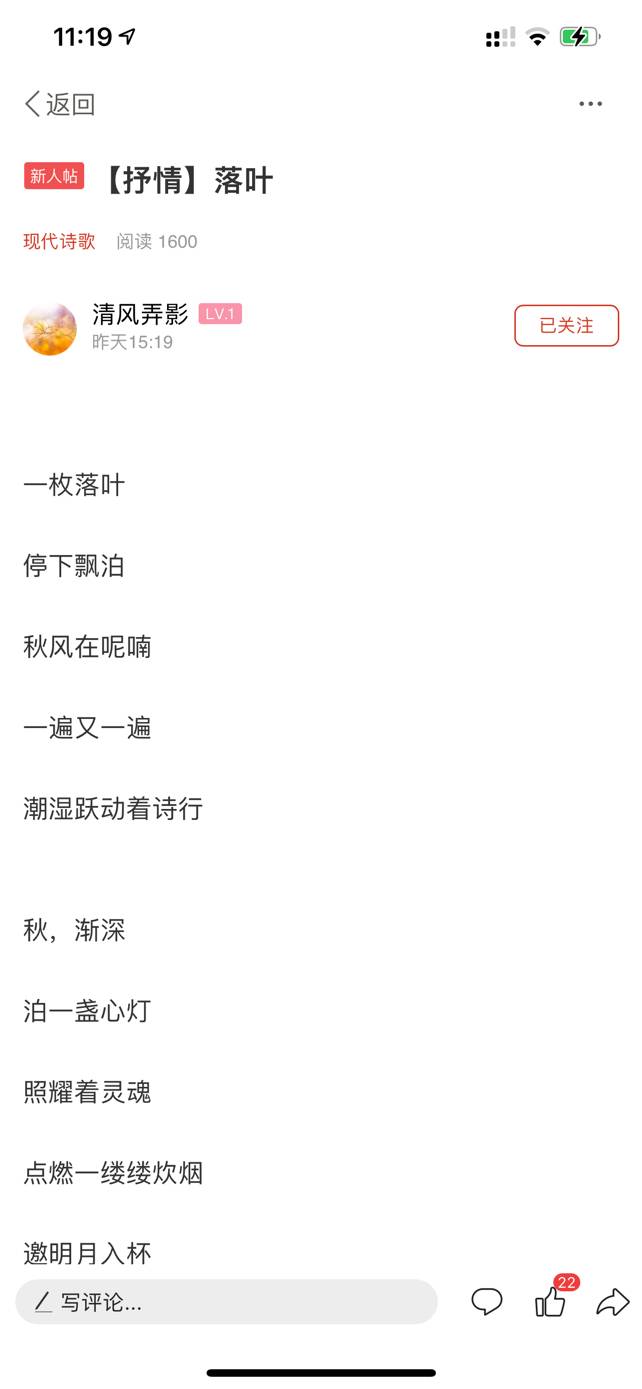Viewport: 642px width, 1389px height.
Task: Open the 现代诗歌 category link
Action: (x=60, y=241)
